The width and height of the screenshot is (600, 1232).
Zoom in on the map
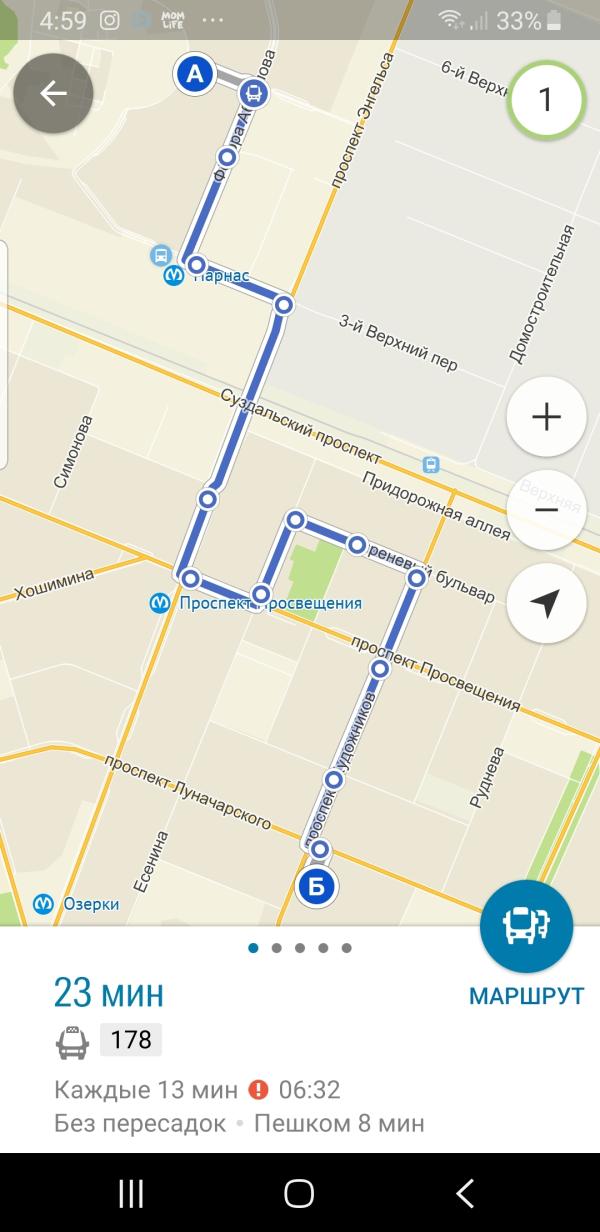click(546, 416)
